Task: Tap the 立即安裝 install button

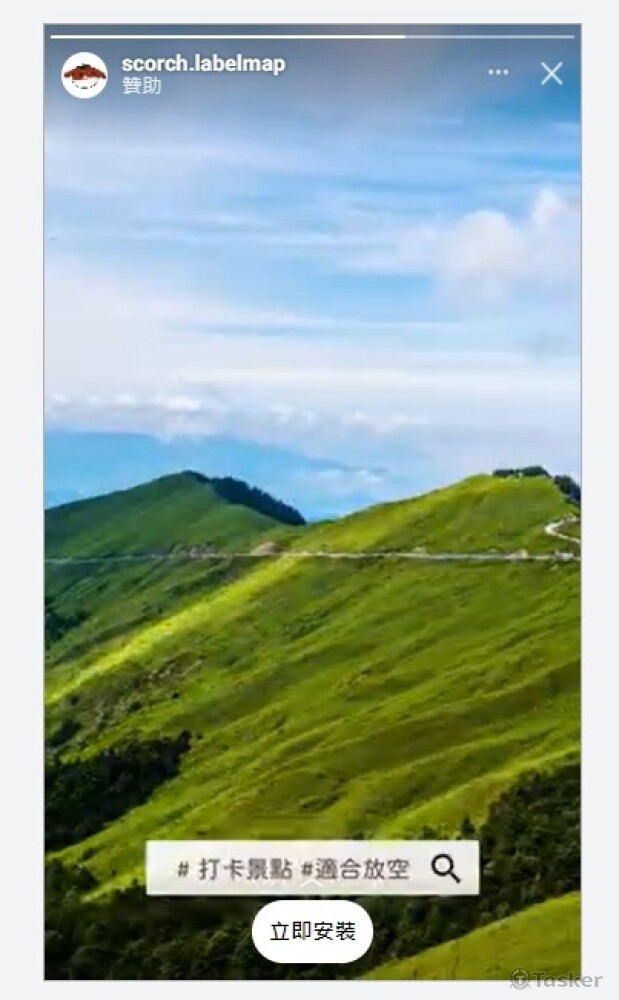Action: click(312, 932)
